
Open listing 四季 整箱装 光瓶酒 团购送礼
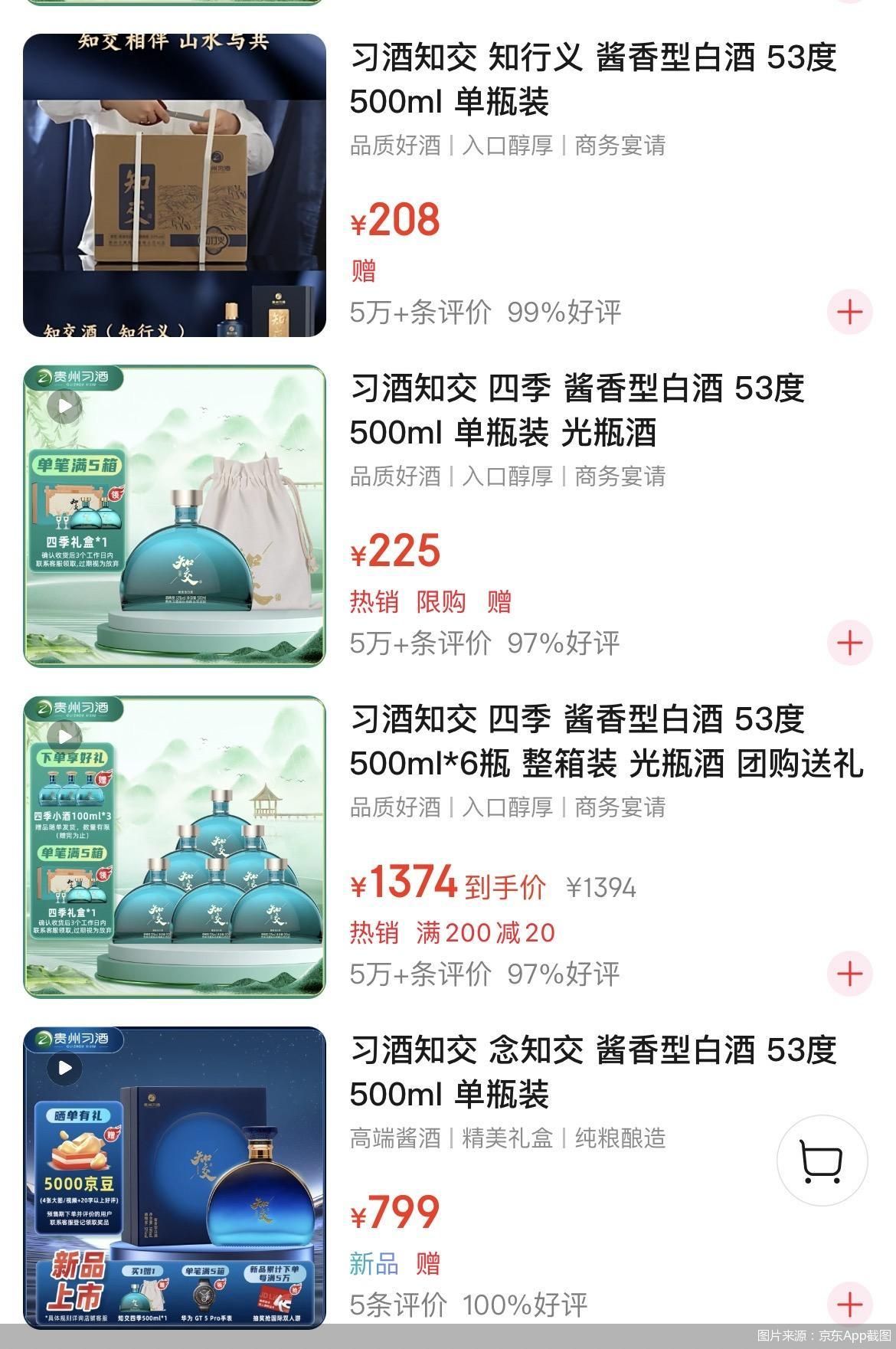[x=605, y=742]
